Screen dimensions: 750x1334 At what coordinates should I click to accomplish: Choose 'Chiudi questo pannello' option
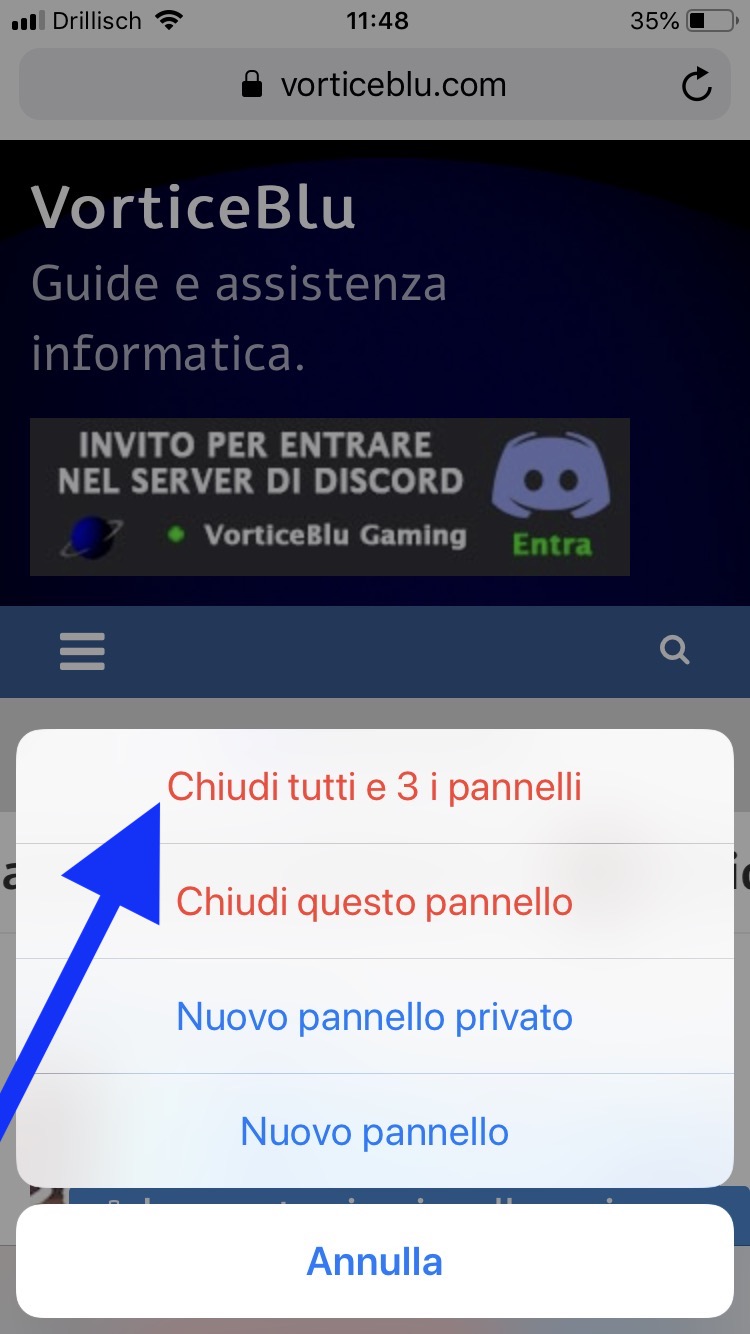374,902
